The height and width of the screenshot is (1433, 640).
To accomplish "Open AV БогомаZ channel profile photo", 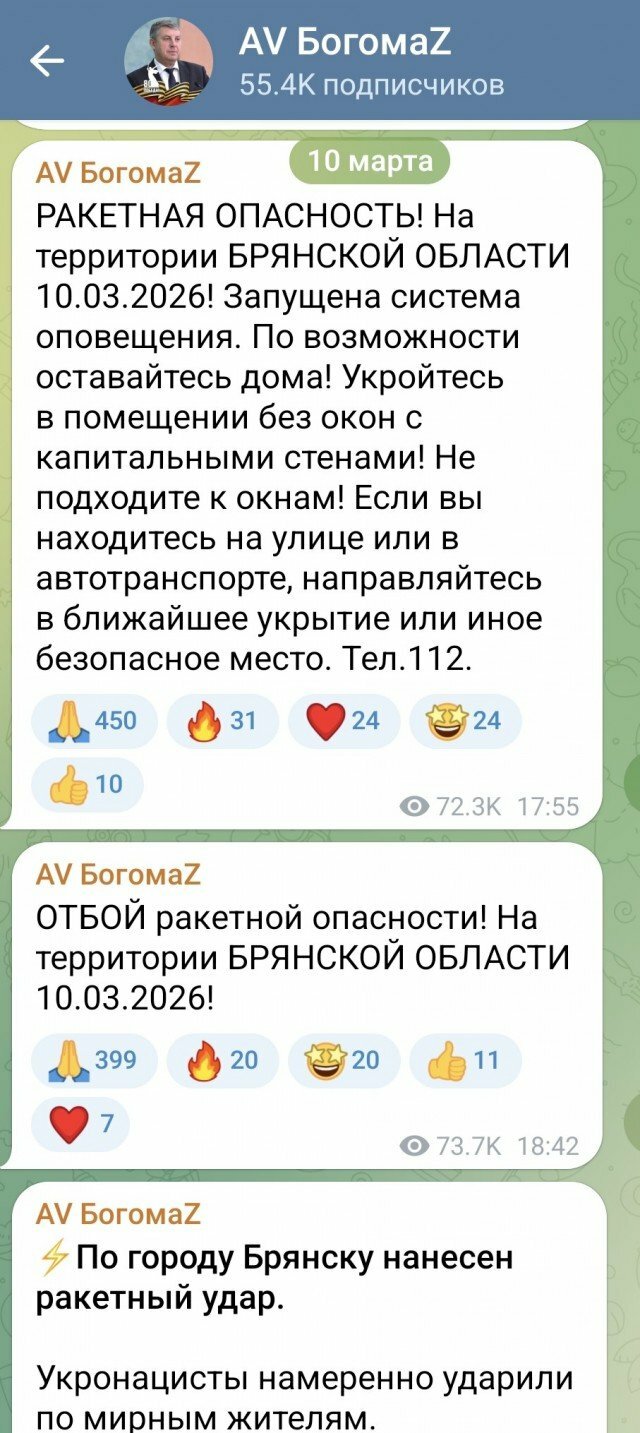I will [168, 62].
